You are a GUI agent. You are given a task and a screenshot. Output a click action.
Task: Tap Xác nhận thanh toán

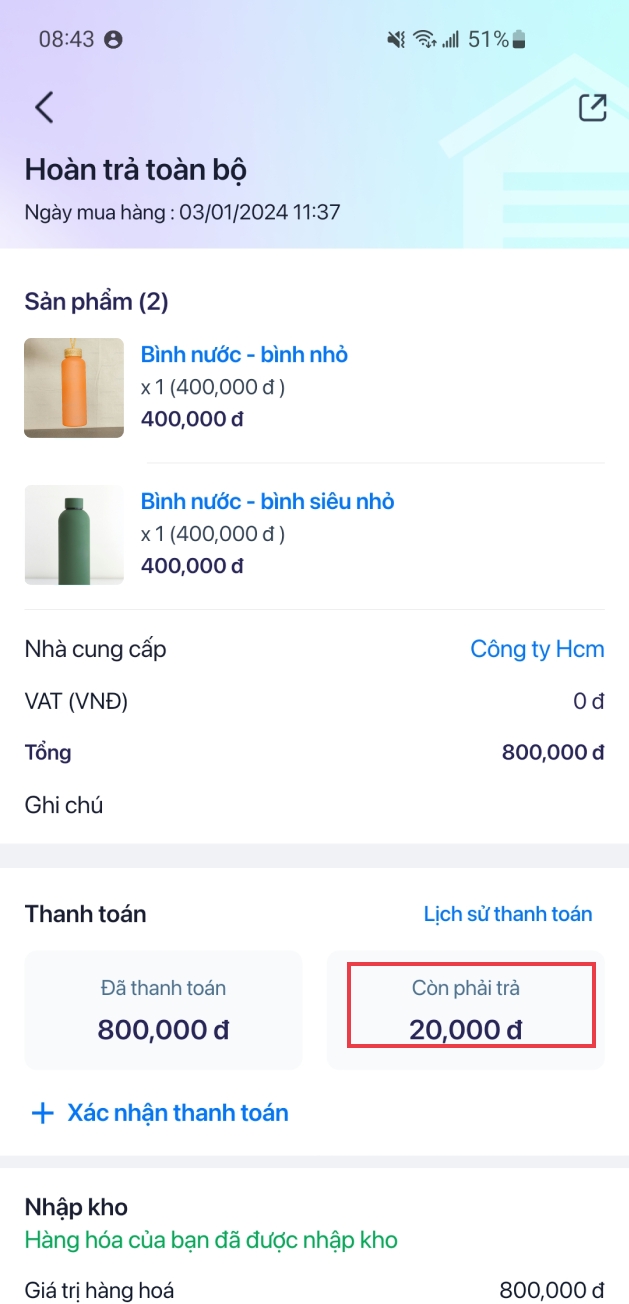pos(160,1113)
